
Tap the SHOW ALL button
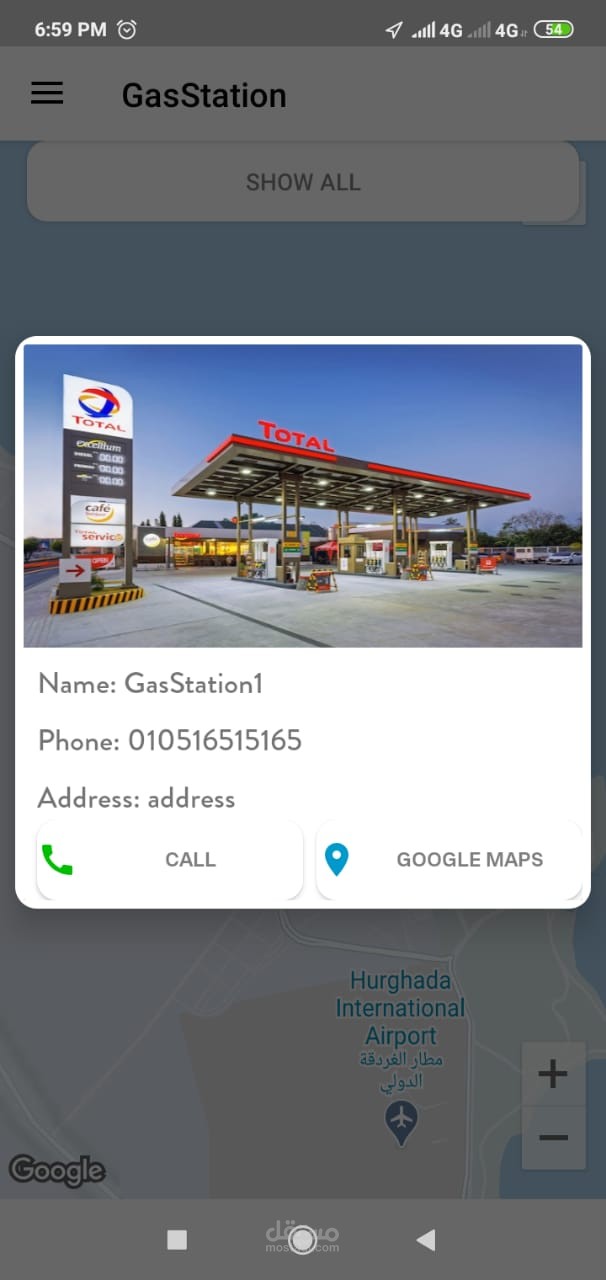click(x=303, y=182)
